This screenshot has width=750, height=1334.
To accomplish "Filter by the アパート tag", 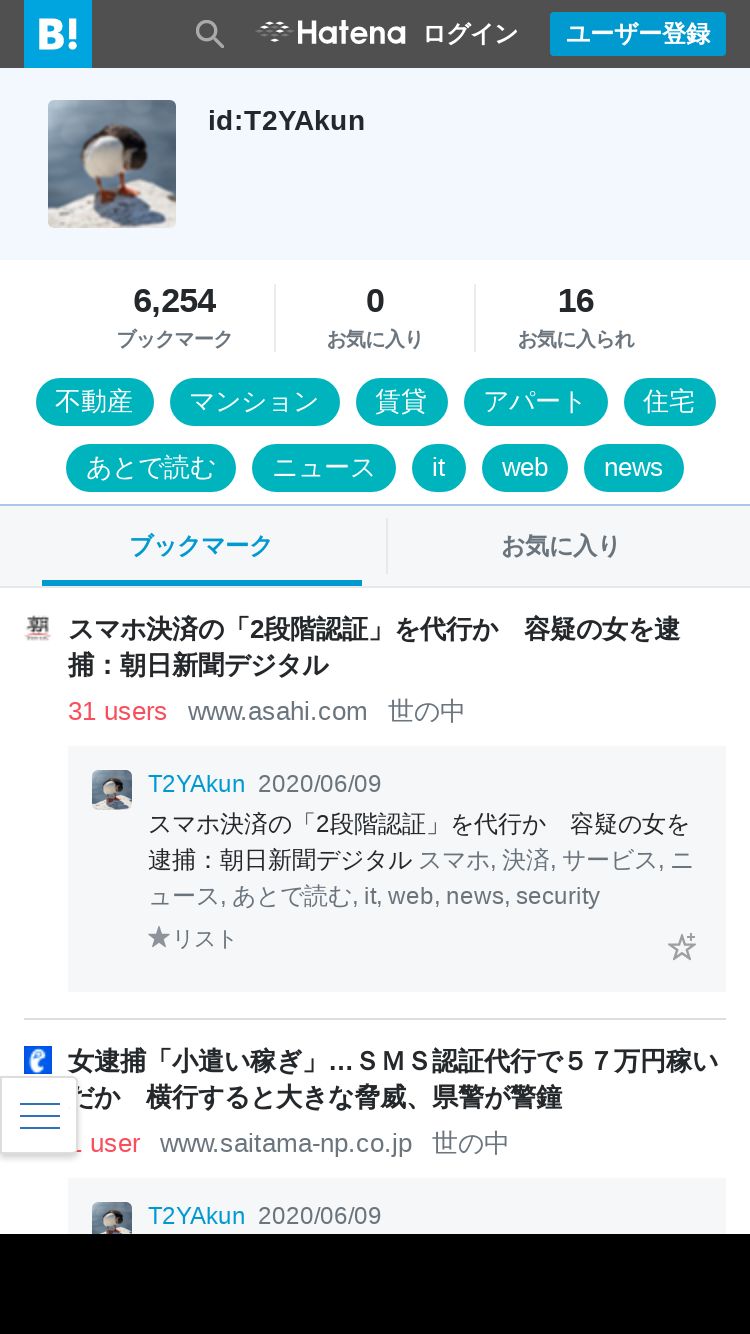I will tap(536, 402).
